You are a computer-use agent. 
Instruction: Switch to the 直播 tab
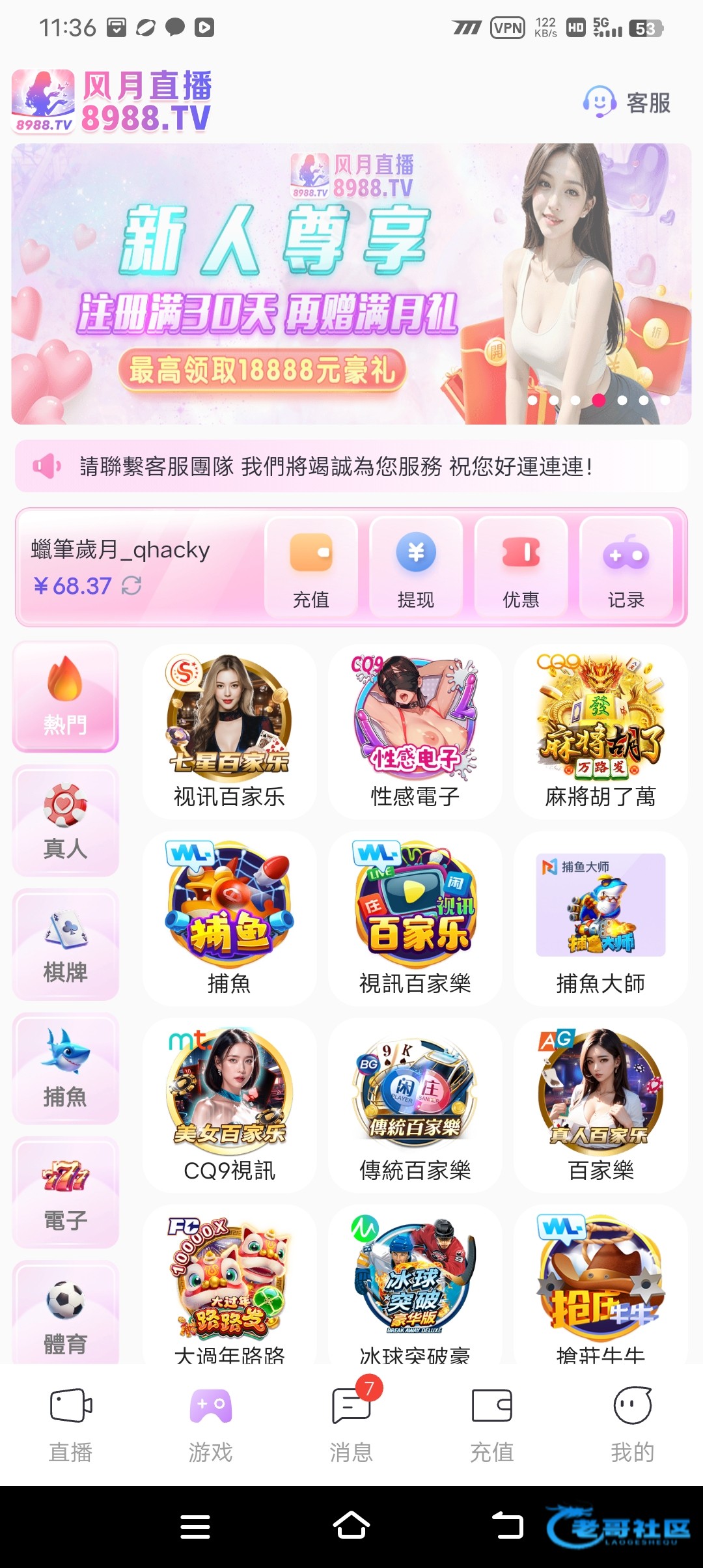70,1424
